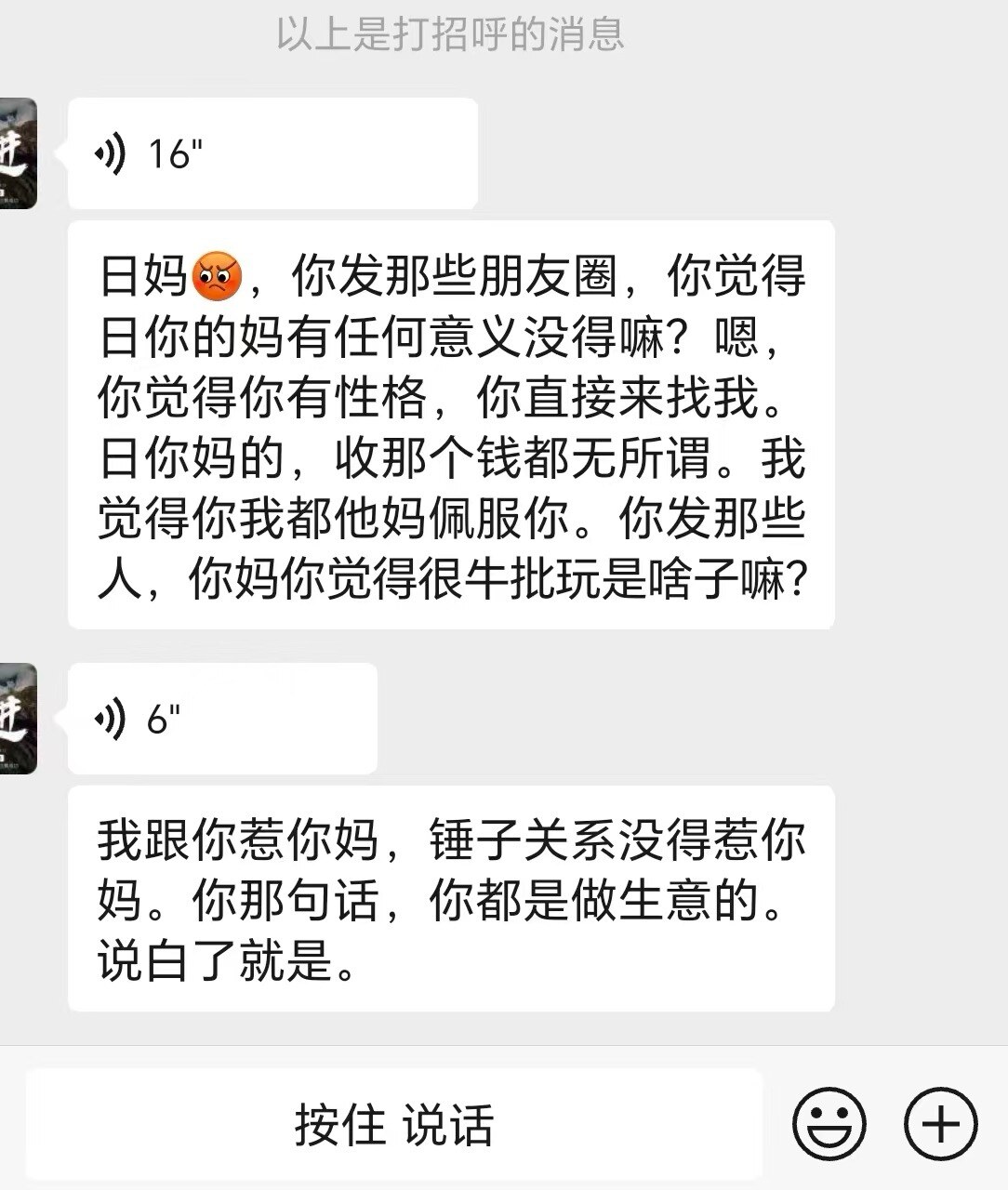Viewport: 1008px width, 1190px height.
Task: Play the 16-second voice message
Action: [x=272, y=153]
